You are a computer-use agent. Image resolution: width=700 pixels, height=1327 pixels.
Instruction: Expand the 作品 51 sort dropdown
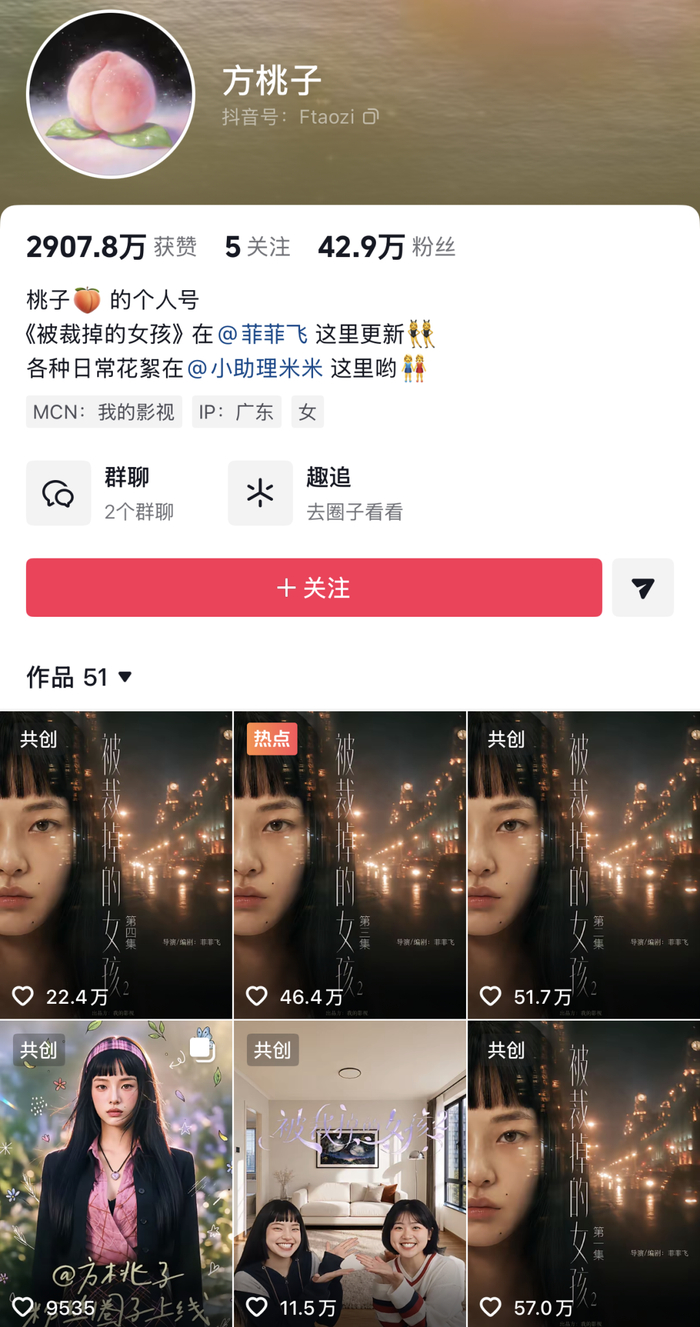[80, 677]
